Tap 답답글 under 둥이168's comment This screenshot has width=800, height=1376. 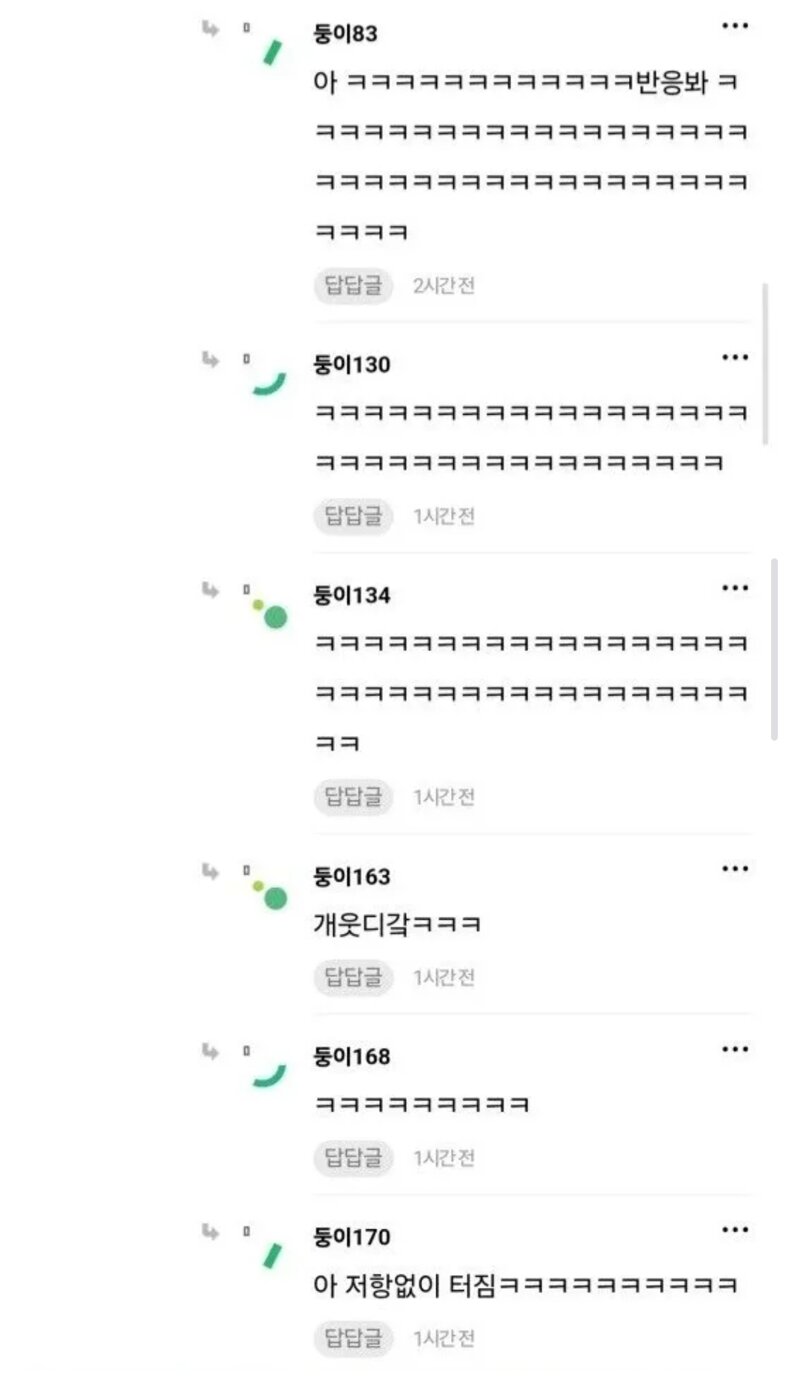pyautogui.click(x=353, y=1158)
